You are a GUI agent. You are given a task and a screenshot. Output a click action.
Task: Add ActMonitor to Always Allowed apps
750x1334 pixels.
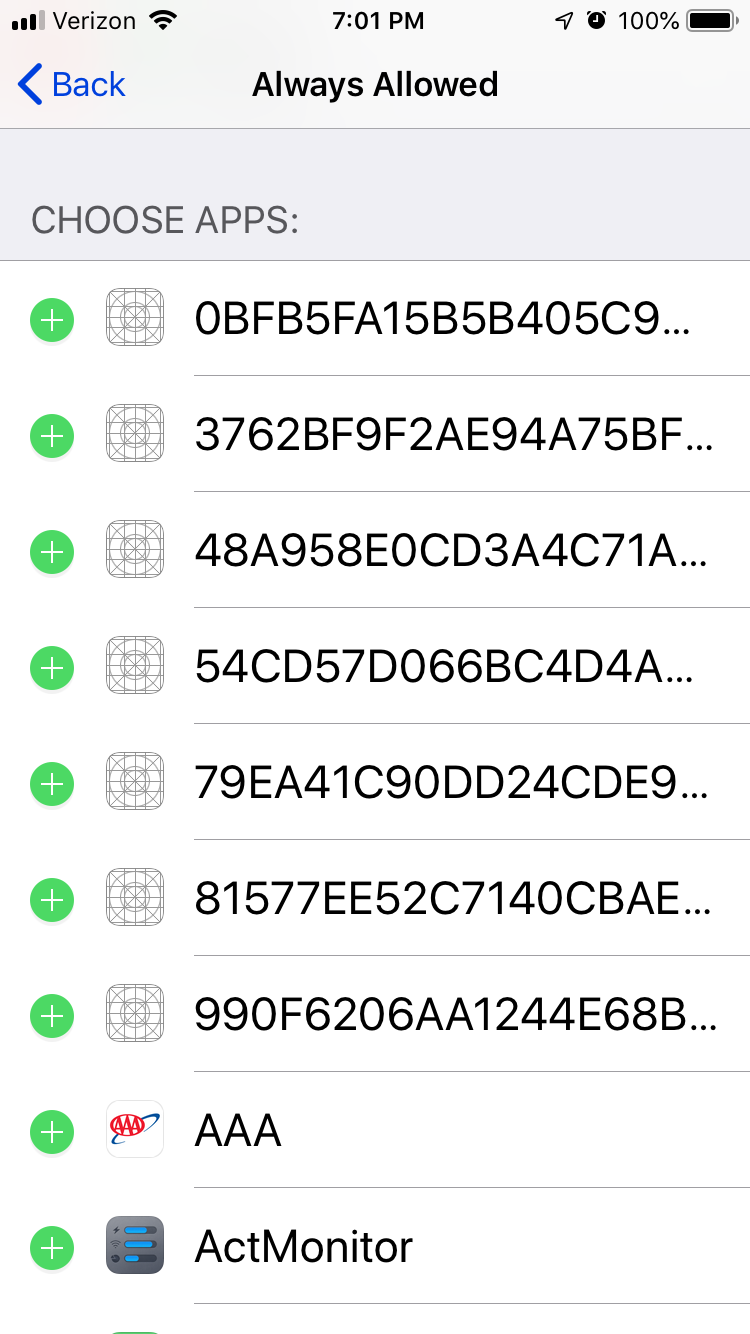pos(52,1248)
